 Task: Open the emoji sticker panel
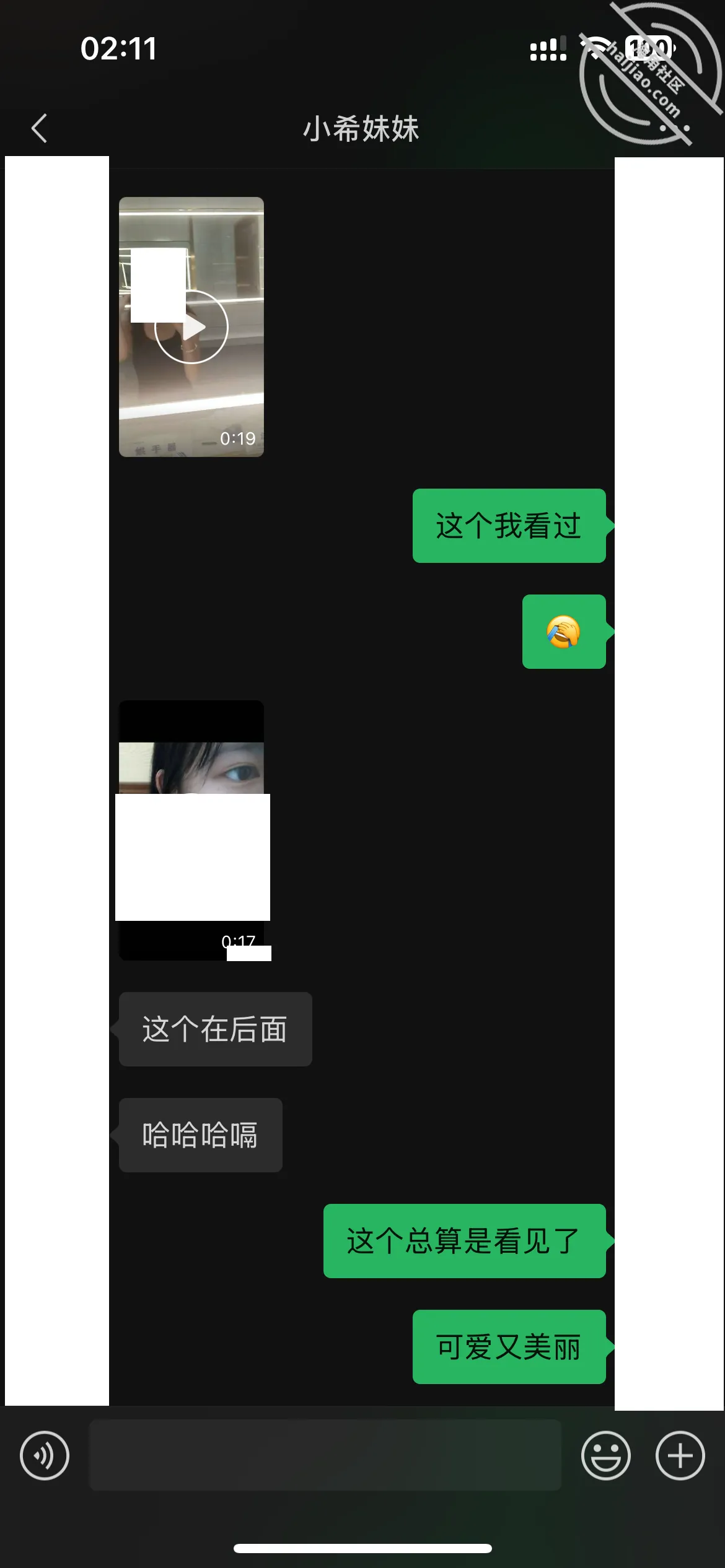[x=606, y=1455]
